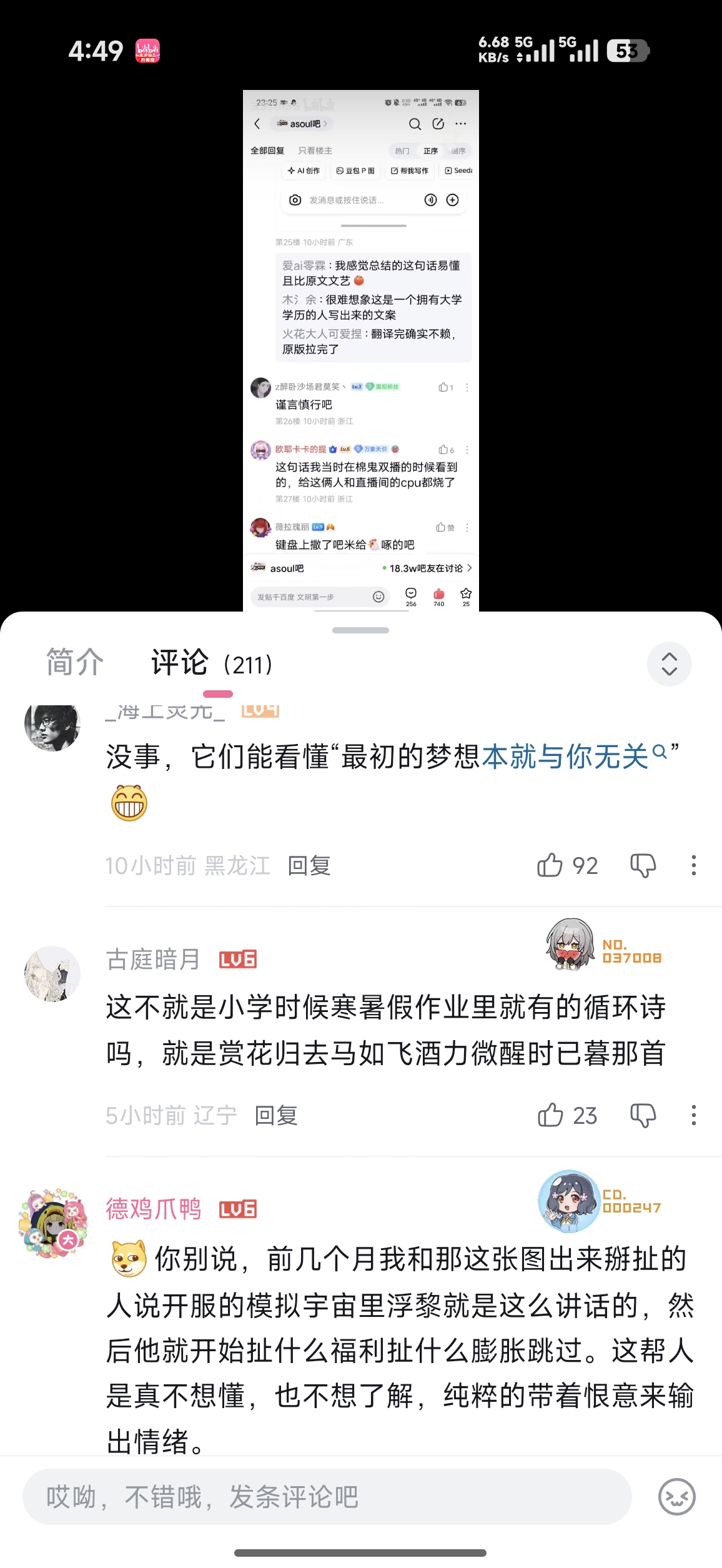The image size is (722, 1568).
Task: Tap the video image above the comments
Action: click(x=360, y=350)
